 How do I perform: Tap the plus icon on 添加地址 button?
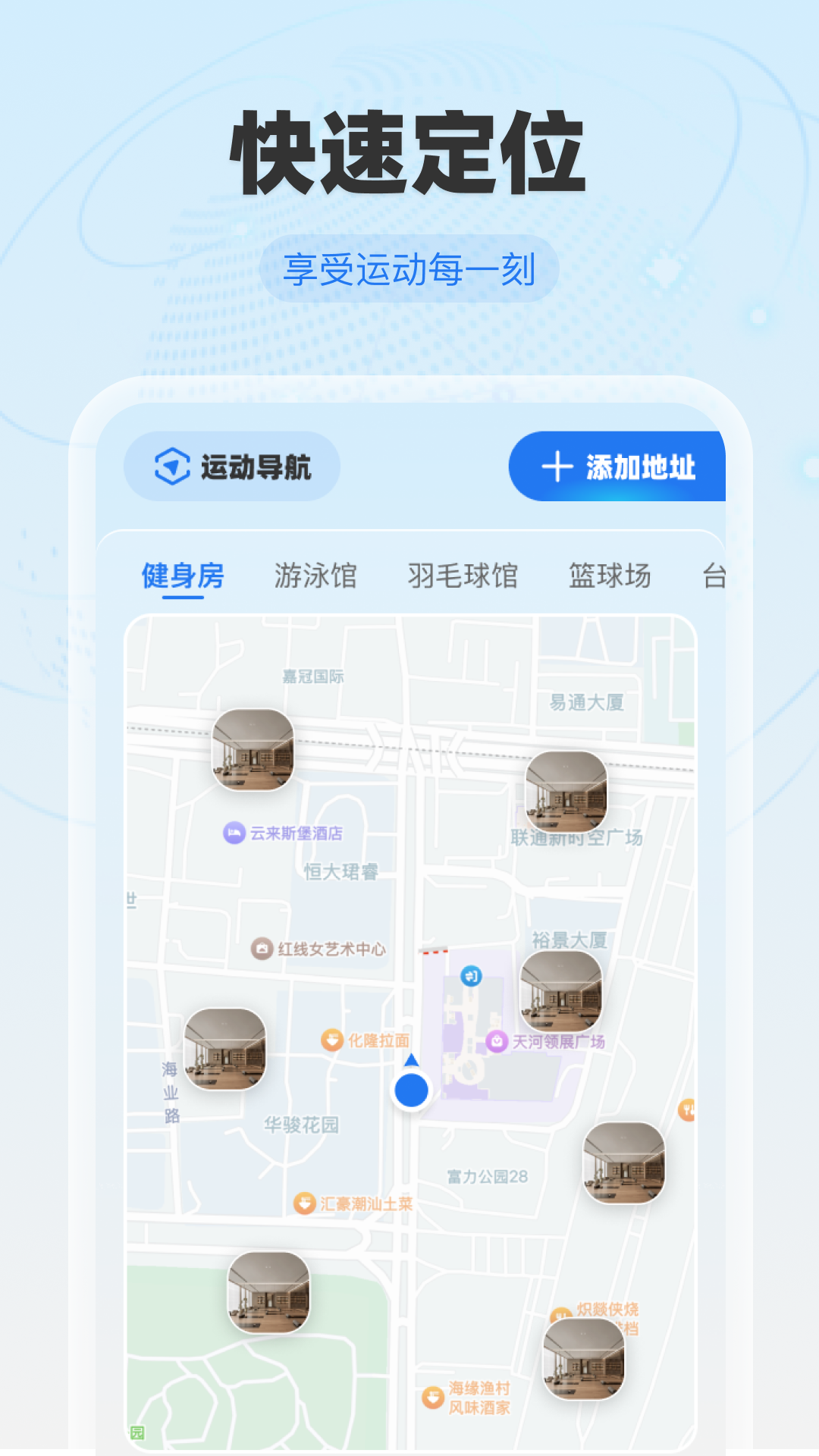coord(557,468)
